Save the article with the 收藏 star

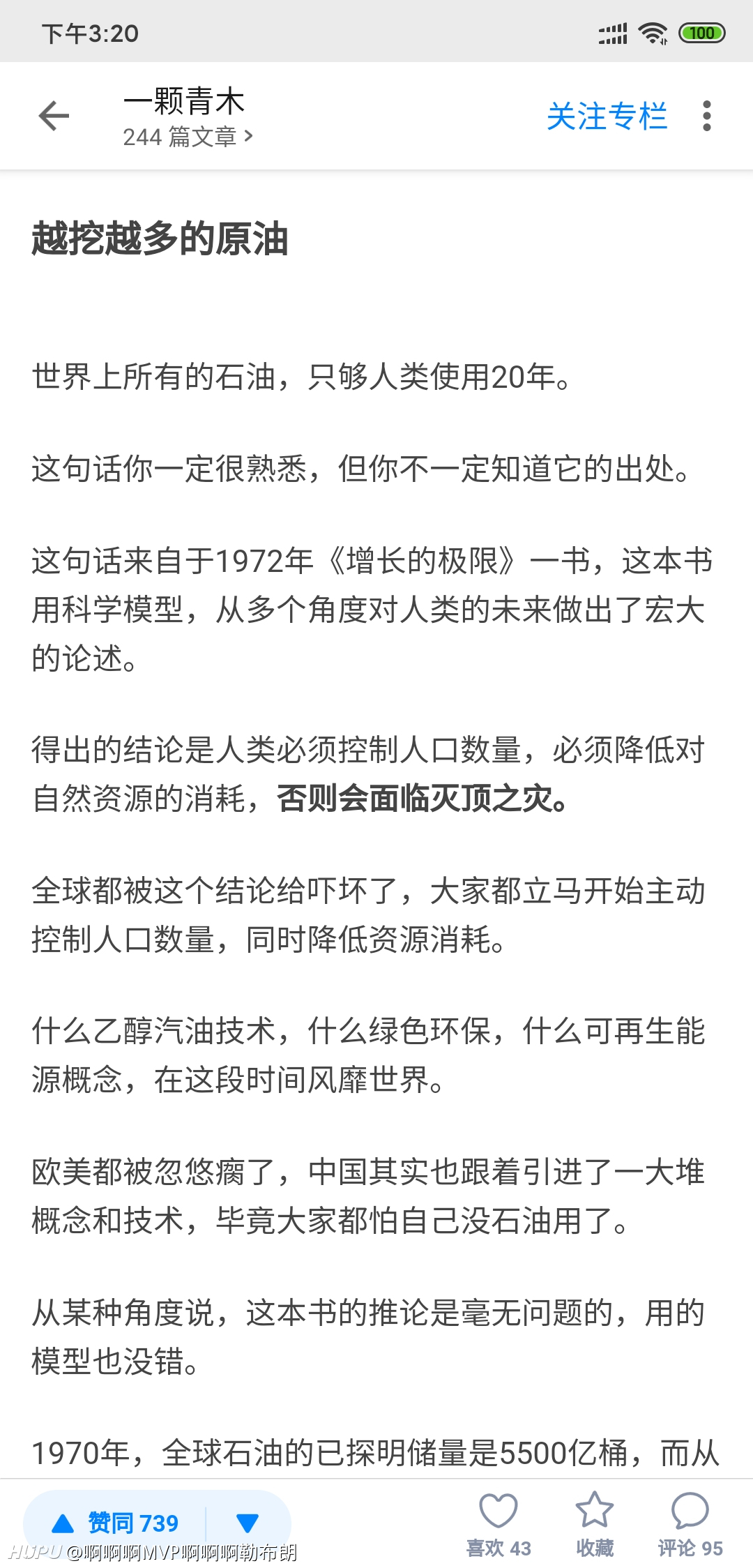click(595, 1525)
